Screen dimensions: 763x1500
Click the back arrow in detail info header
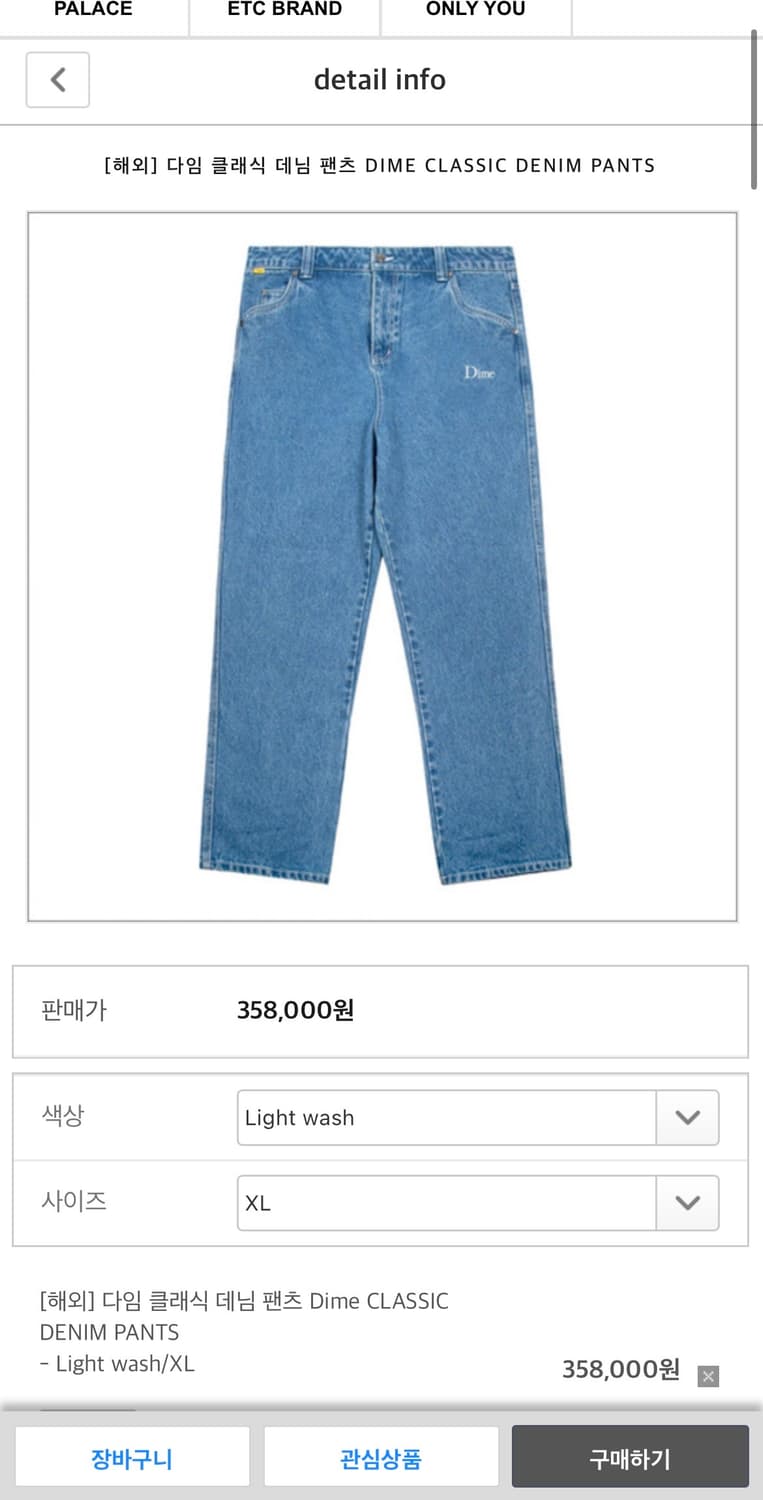tap(57, 80)
